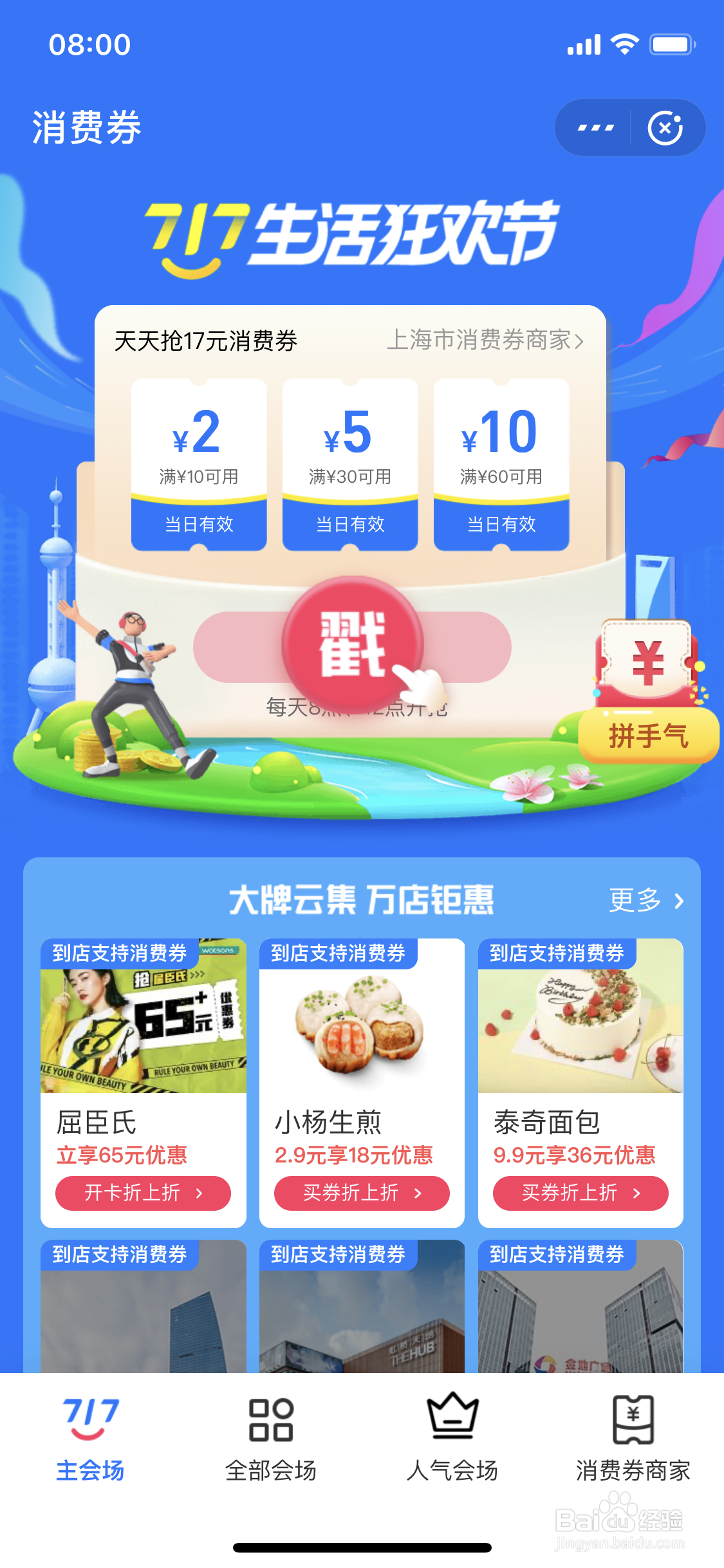Tap 开卡折上折 button under 屈臣氏
This screenshot has width=724, height=1568.
143,1193
